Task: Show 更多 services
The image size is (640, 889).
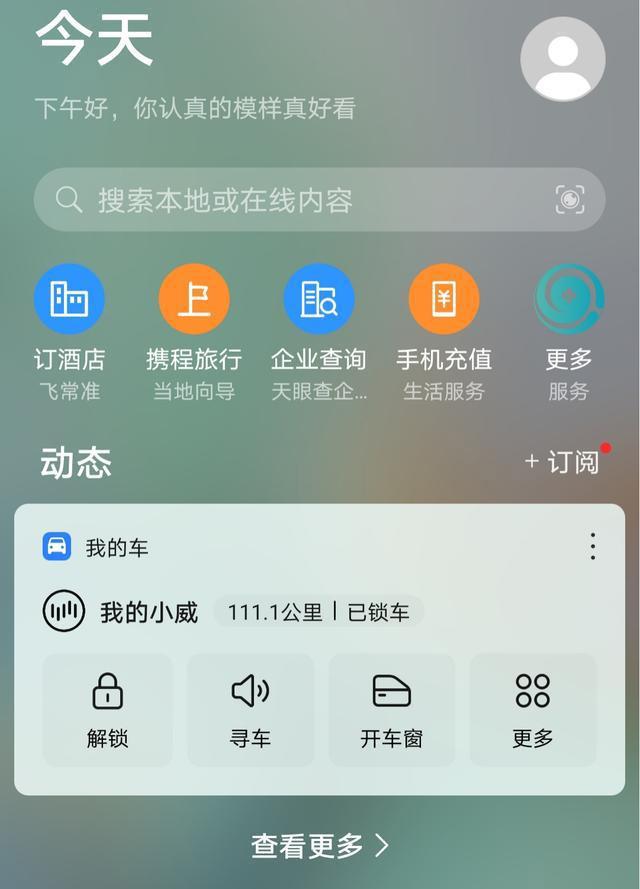Action: pyautogui.click(x=569, y=300)
